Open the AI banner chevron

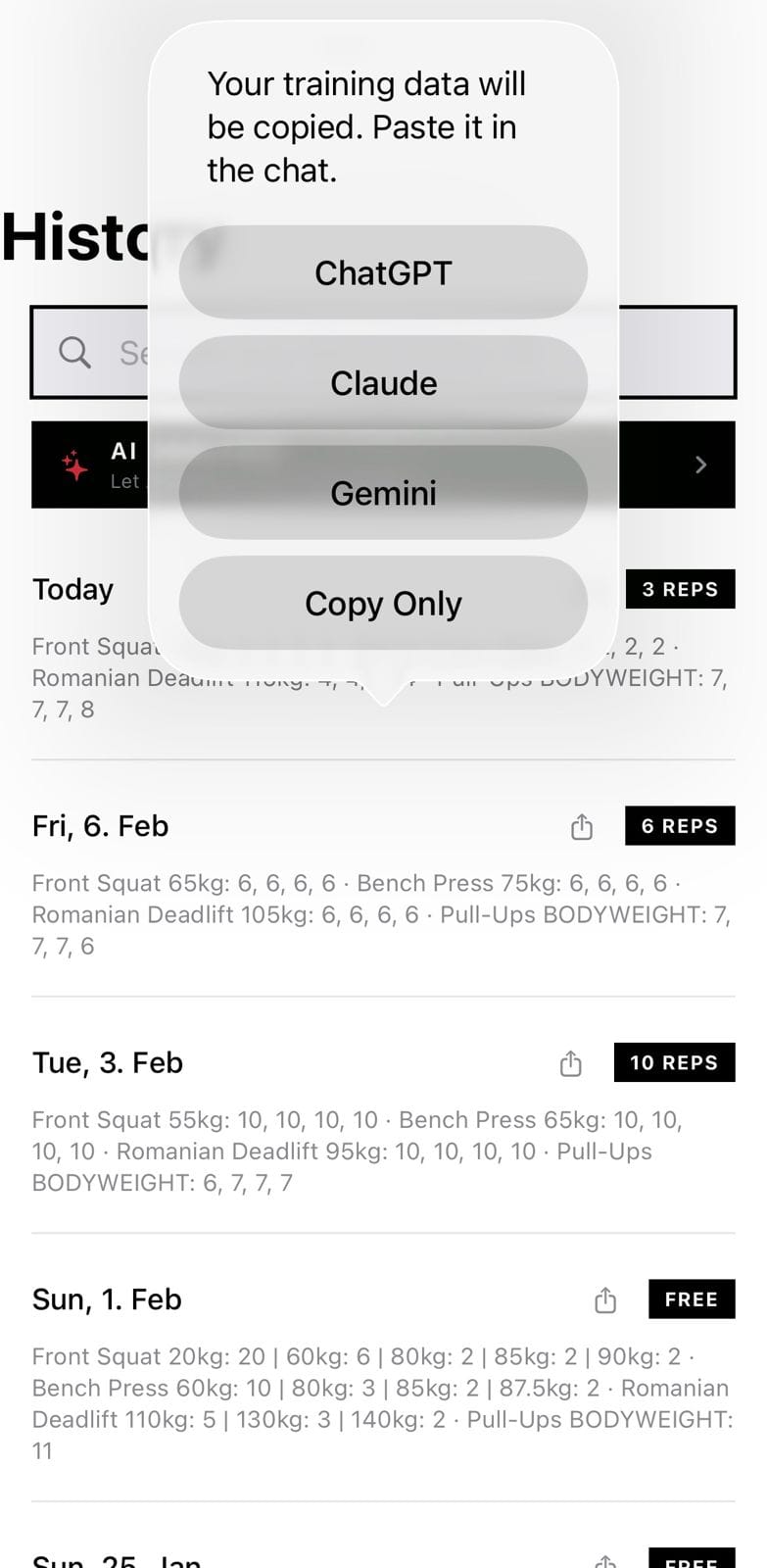click(x=700, y=465)
